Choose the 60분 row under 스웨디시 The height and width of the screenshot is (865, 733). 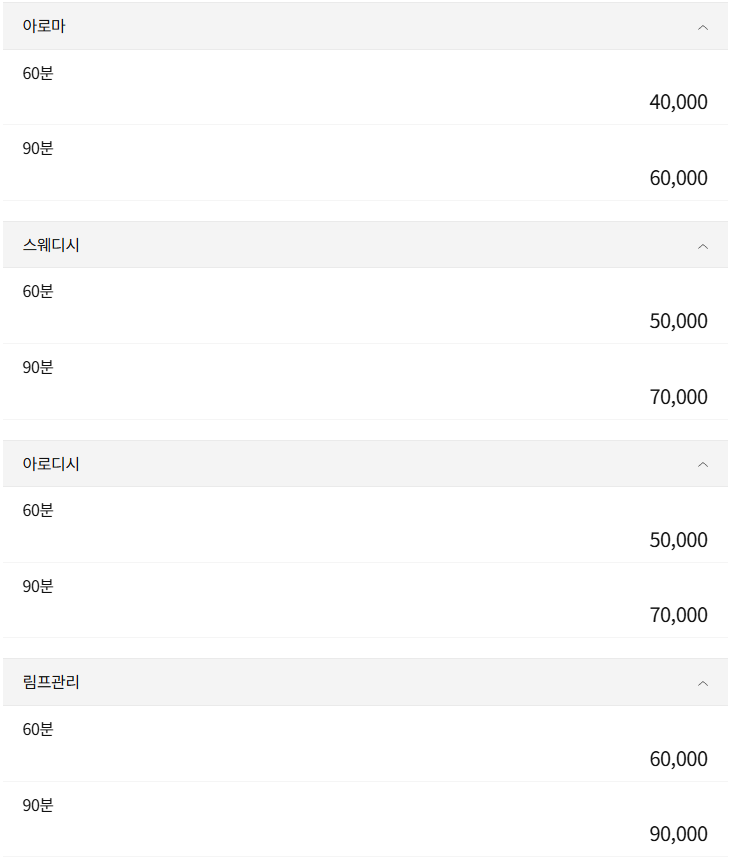pyautogui.click(x=37, y=291)
